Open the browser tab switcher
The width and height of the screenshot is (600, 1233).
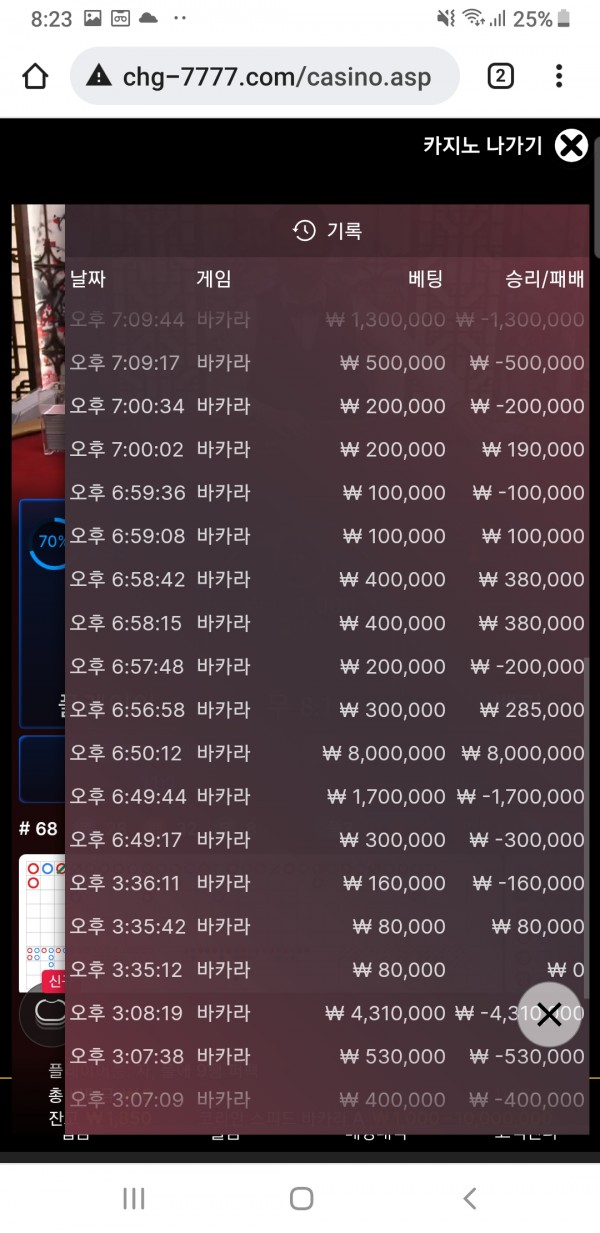click(500, 77)
